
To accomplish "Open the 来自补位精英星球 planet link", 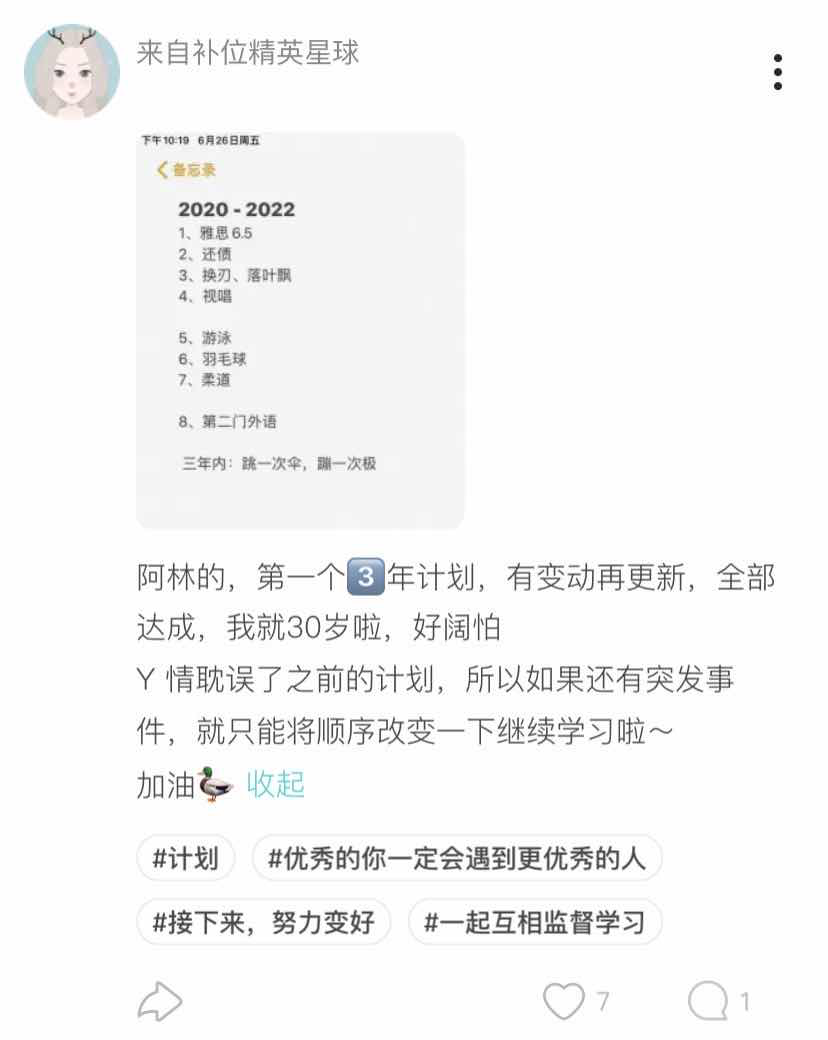I will click(x=247, y=52).
